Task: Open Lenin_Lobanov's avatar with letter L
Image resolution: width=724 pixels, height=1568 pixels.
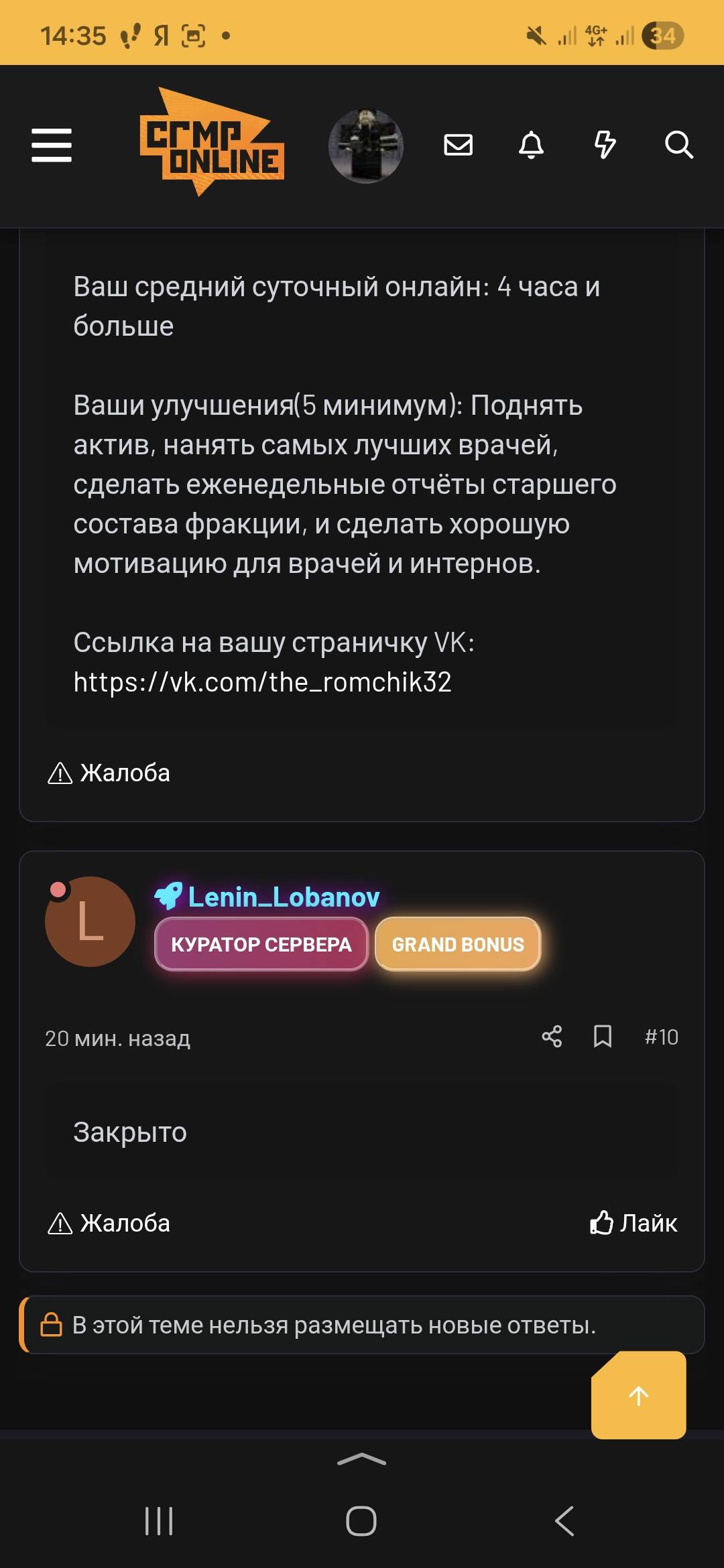Action: (x=90, y=922)
